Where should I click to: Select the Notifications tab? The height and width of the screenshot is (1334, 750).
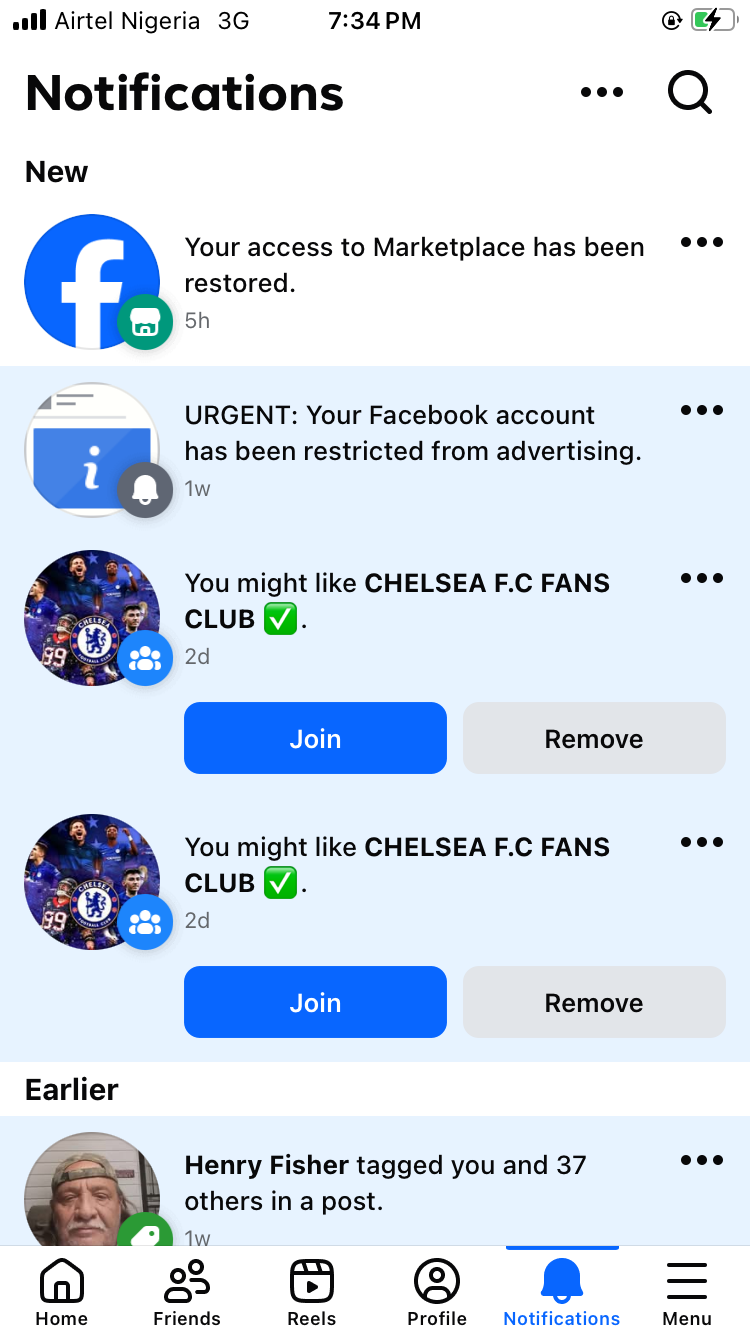pos(562,1291)
